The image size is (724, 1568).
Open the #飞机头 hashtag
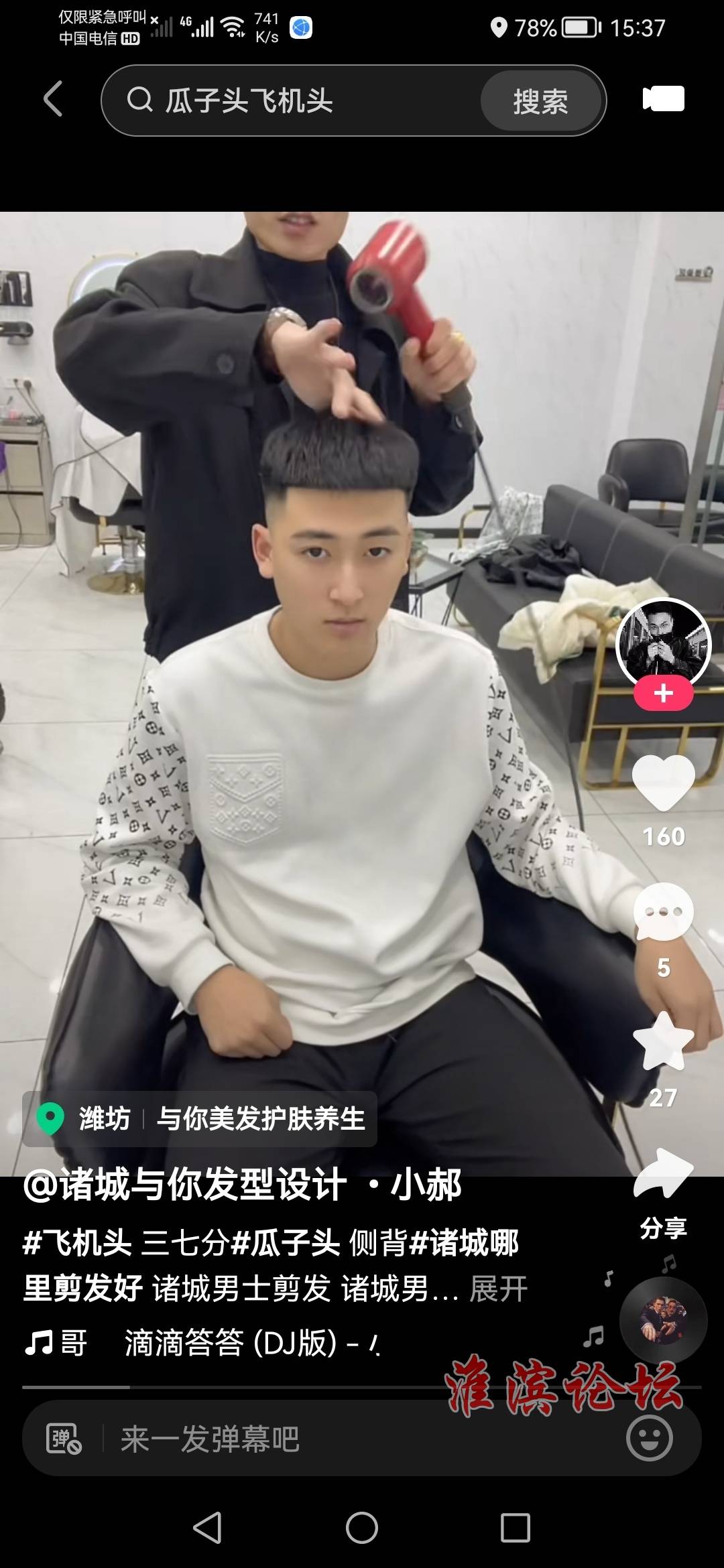(77, 1244)
